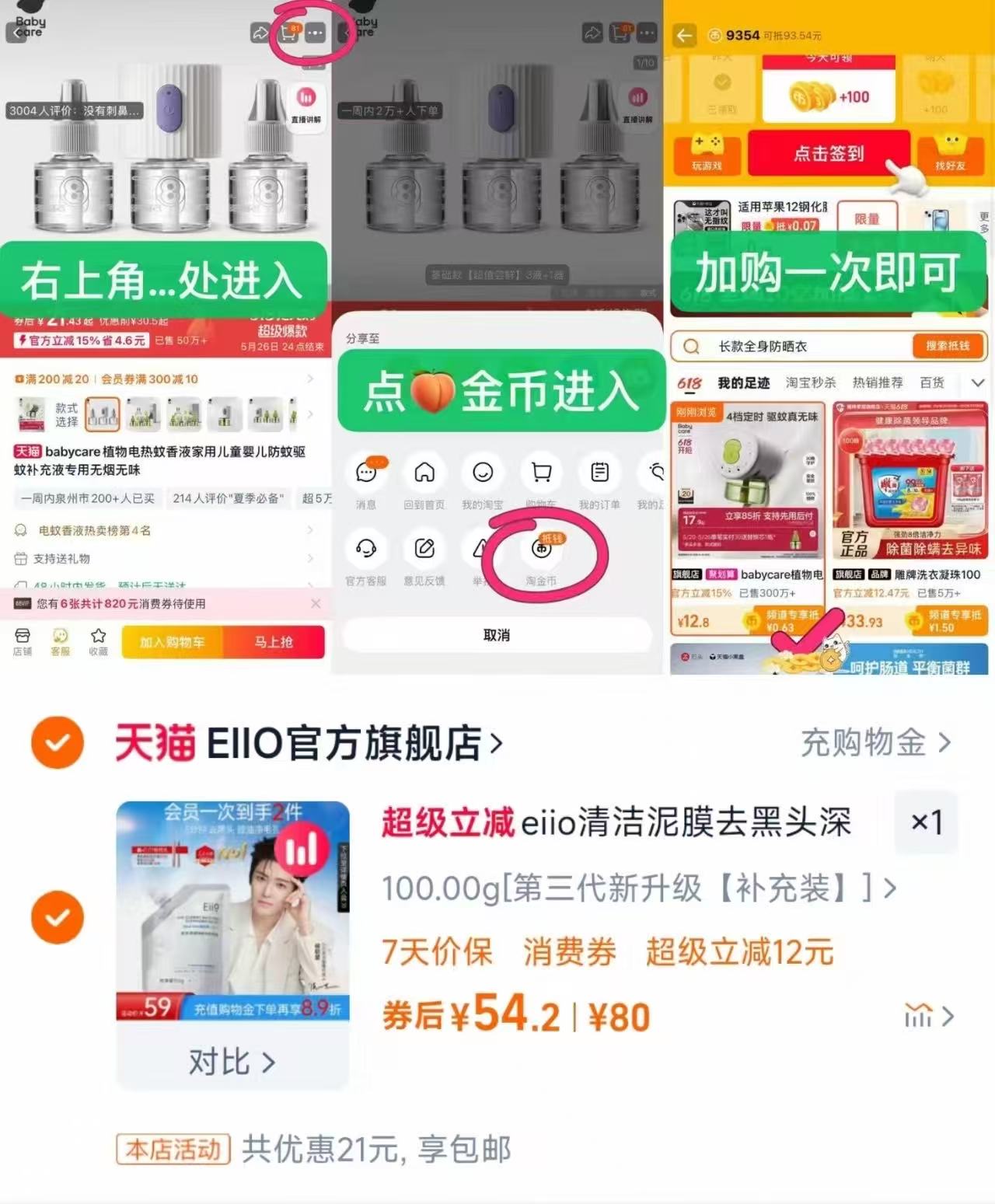
Task: Switch to the 我的足迹 tab
Action: 744,382
